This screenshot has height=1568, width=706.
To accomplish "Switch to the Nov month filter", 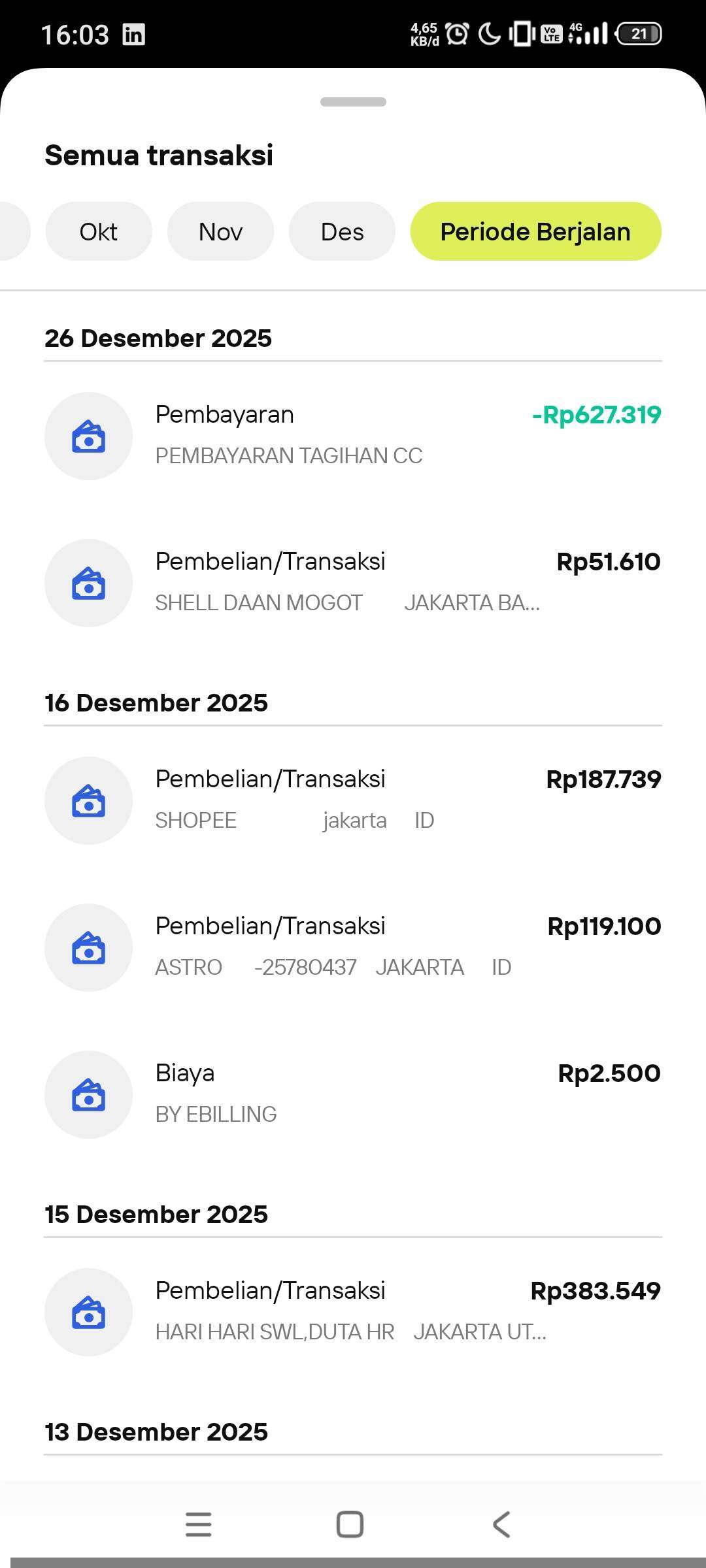I will [220, 231].
